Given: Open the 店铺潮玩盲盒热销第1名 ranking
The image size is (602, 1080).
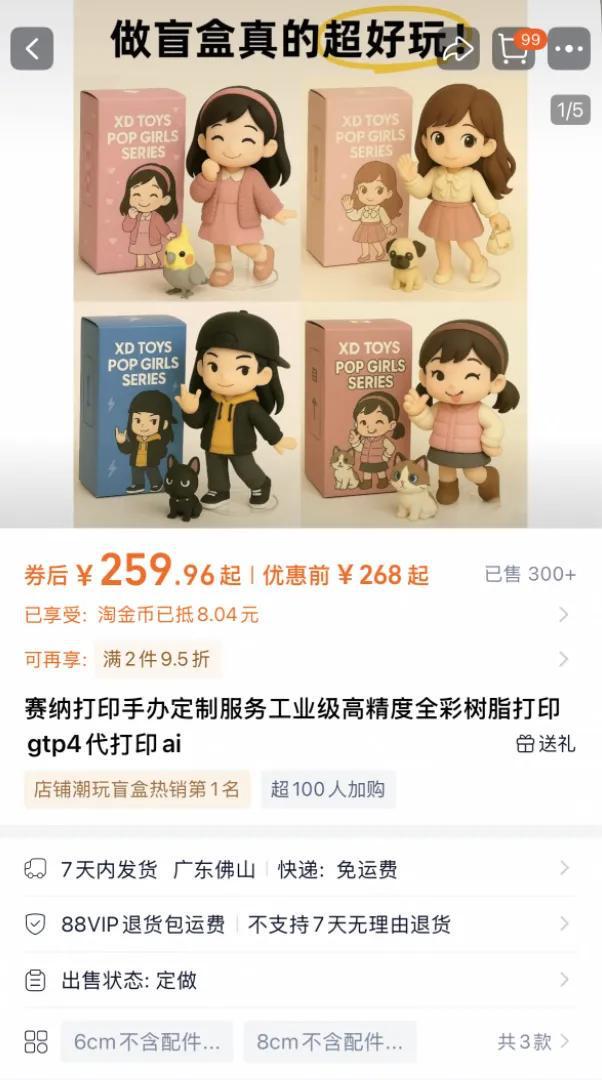Looking at the screenshot, I should pos(137,789).
